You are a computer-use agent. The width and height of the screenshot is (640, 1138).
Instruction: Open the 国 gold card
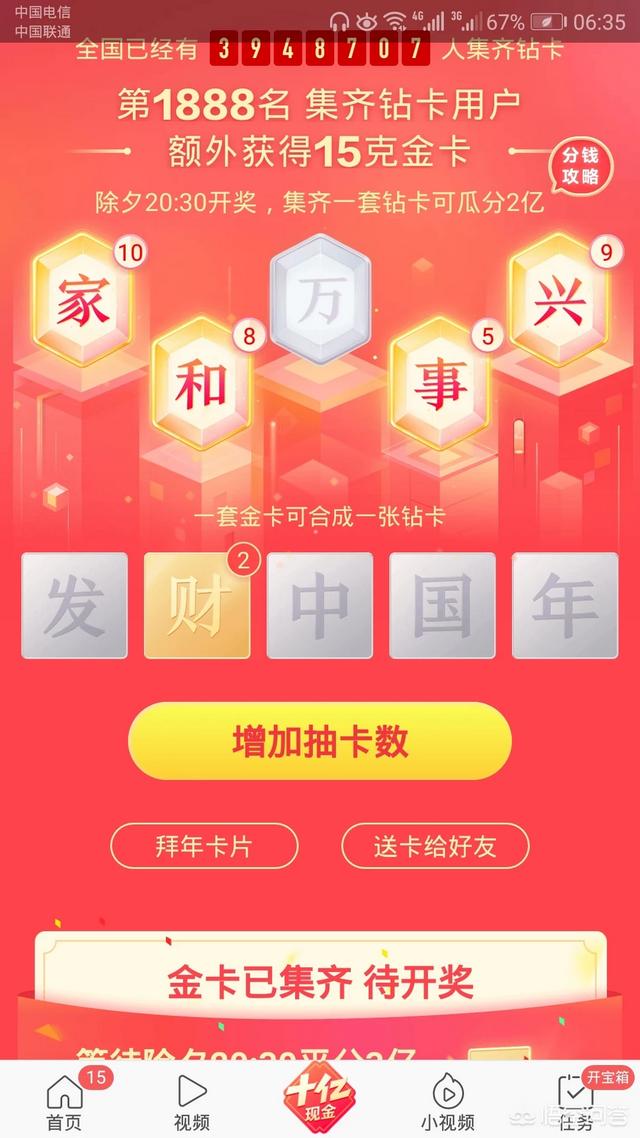tap(442, 606)
